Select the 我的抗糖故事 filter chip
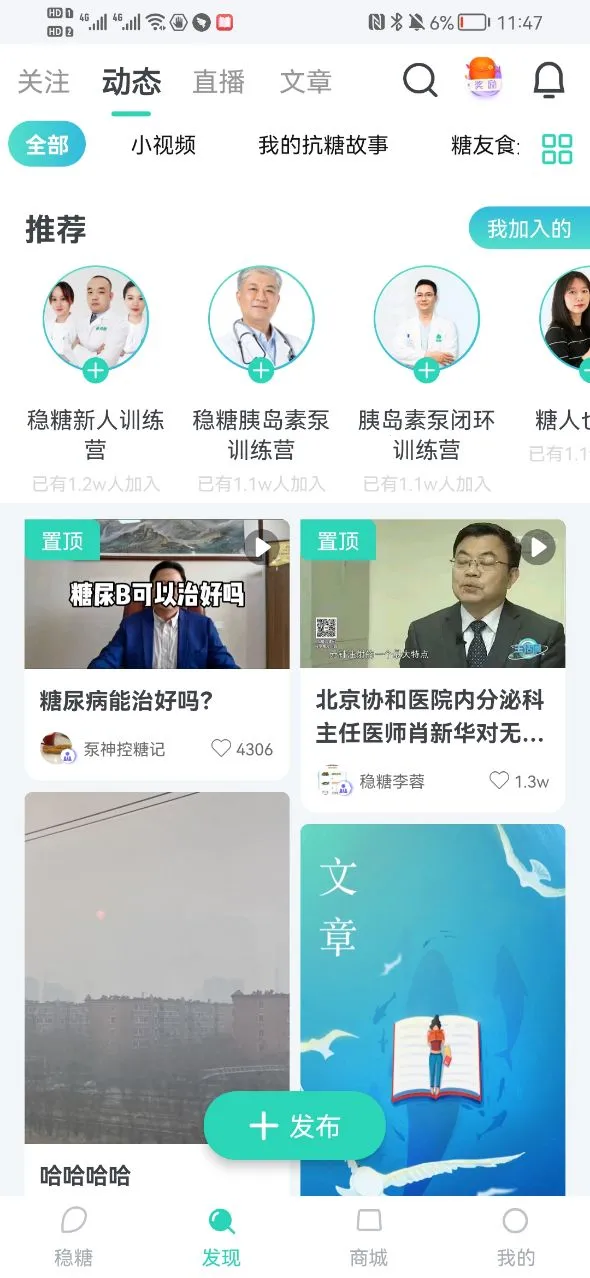 click(323, 145)
